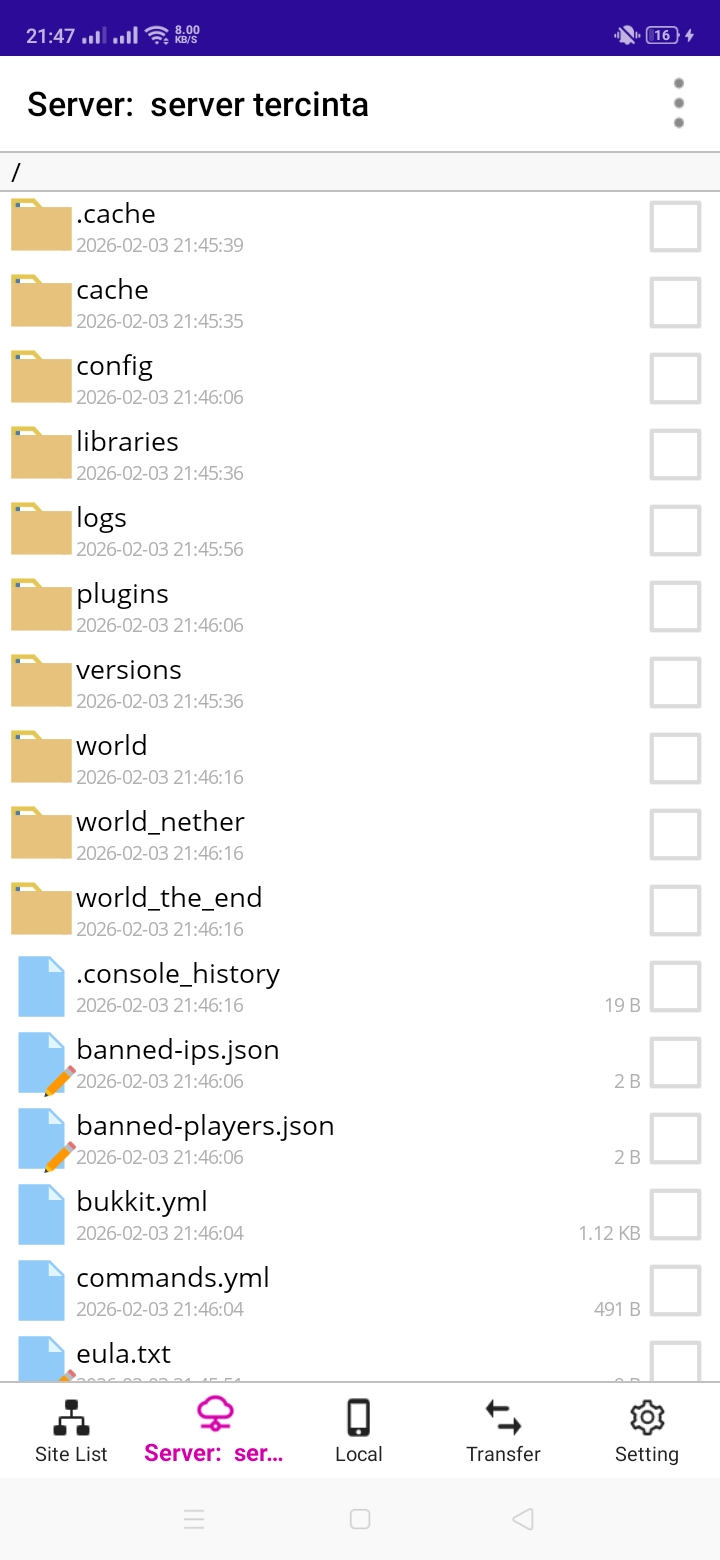720x1560 pixels.
Task: Tap the system back navigation button
Action: (522, 1519)
